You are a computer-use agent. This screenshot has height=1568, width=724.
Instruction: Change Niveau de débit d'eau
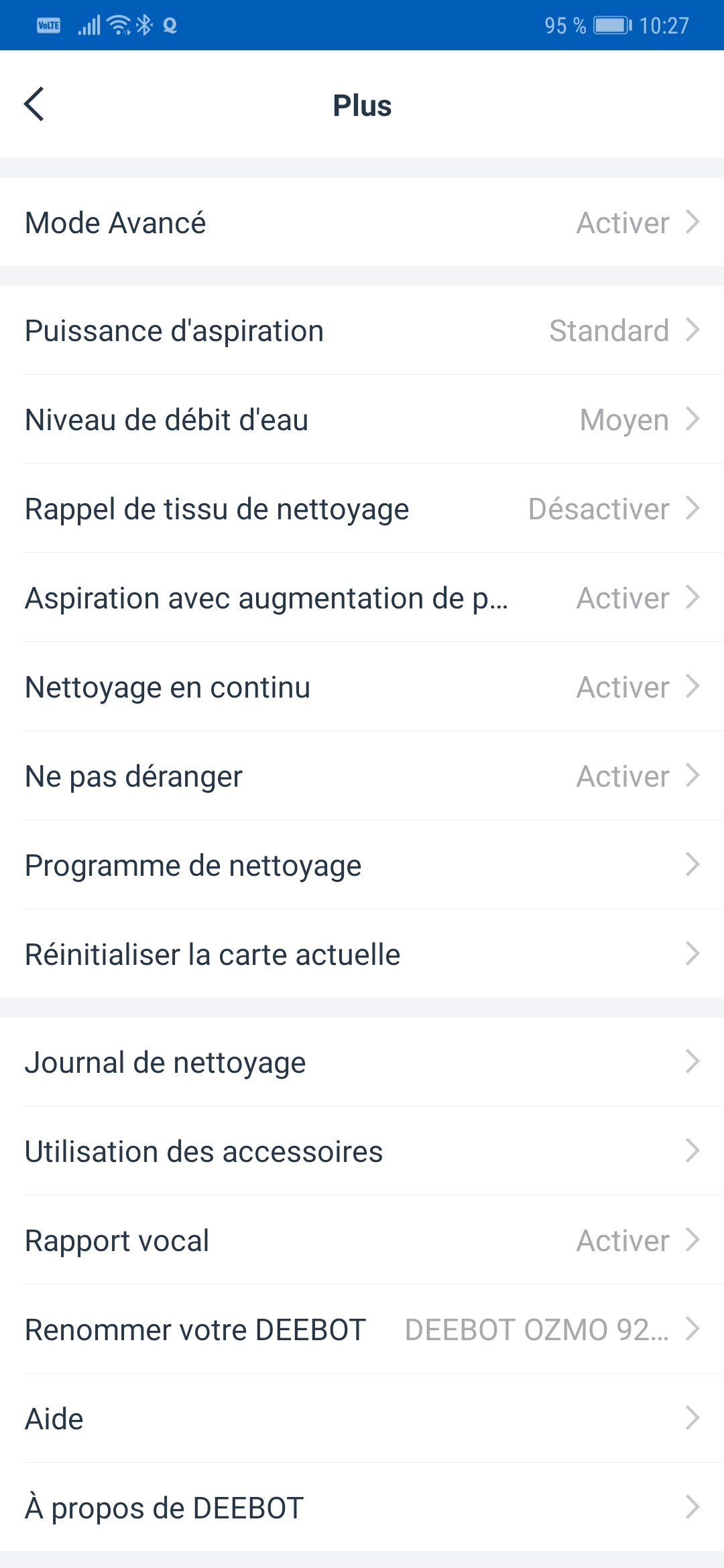[362, 419]
